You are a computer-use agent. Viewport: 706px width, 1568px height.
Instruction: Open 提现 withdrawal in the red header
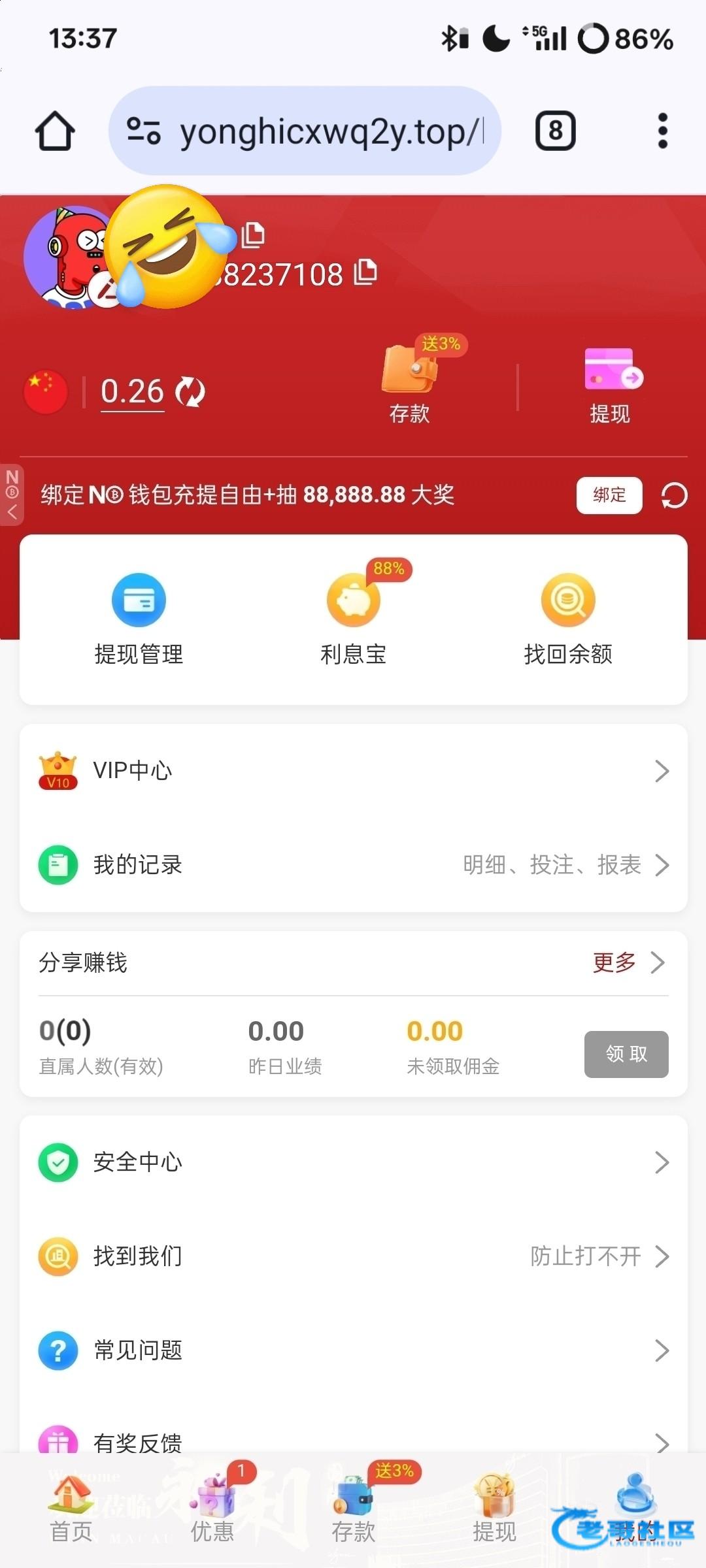[611, 385]
